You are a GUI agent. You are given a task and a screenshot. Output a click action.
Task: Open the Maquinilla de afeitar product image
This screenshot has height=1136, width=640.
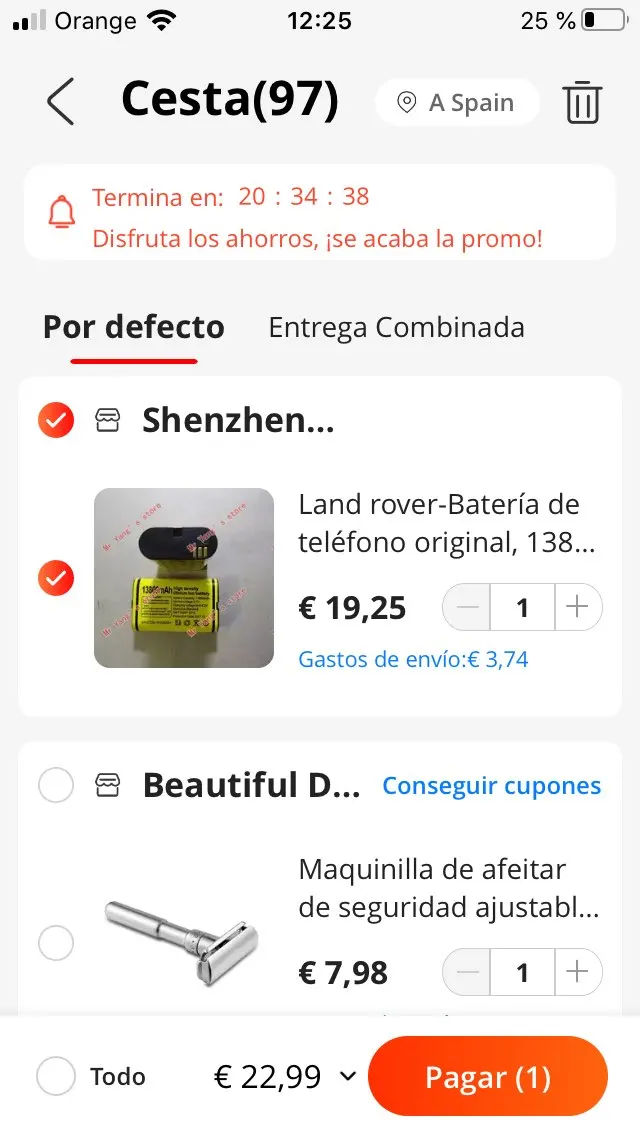point(184,930)
